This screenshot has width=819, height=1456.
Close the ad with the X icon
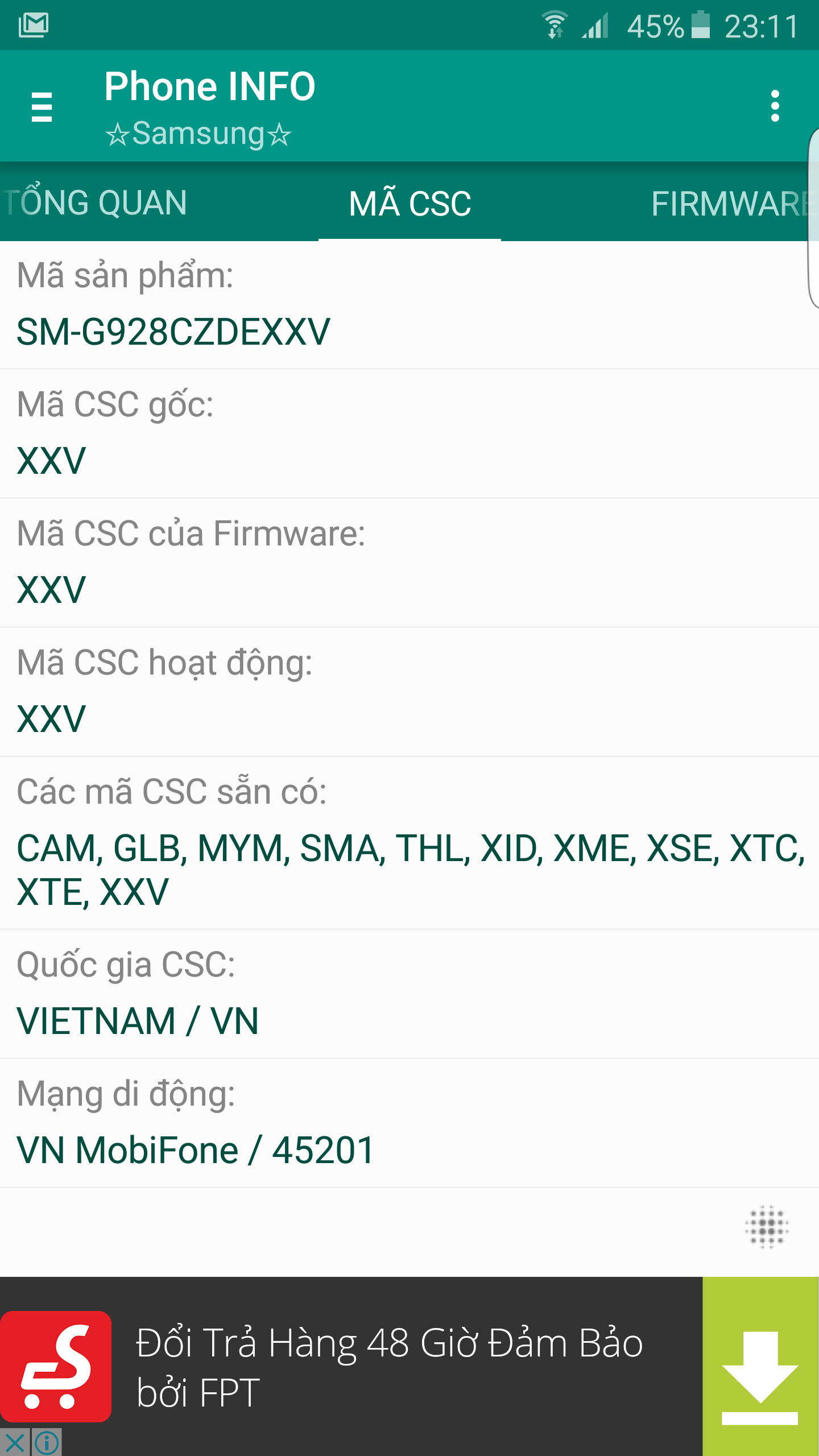point(15,1442)
